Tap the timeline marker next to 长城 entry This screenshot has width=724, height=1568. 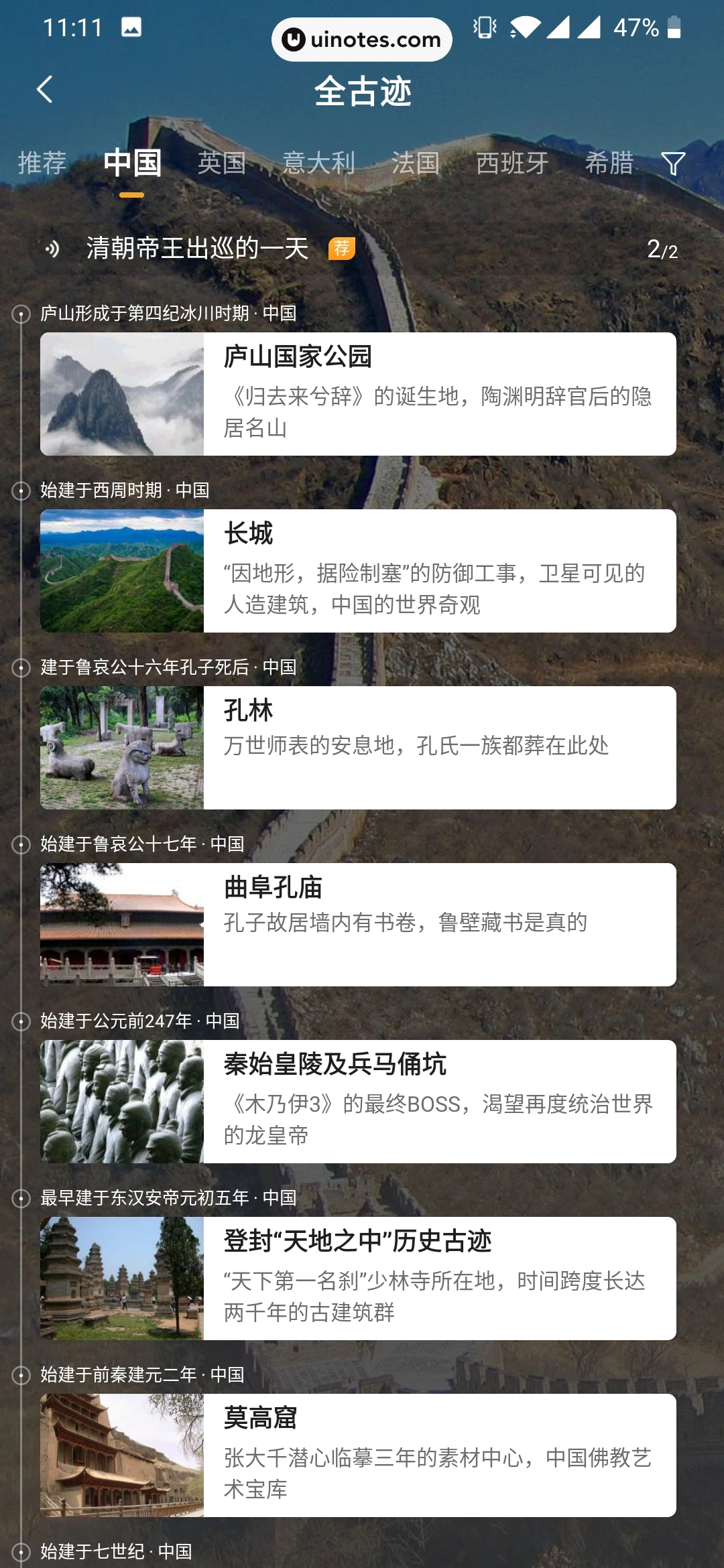click(x=22, y=491)
